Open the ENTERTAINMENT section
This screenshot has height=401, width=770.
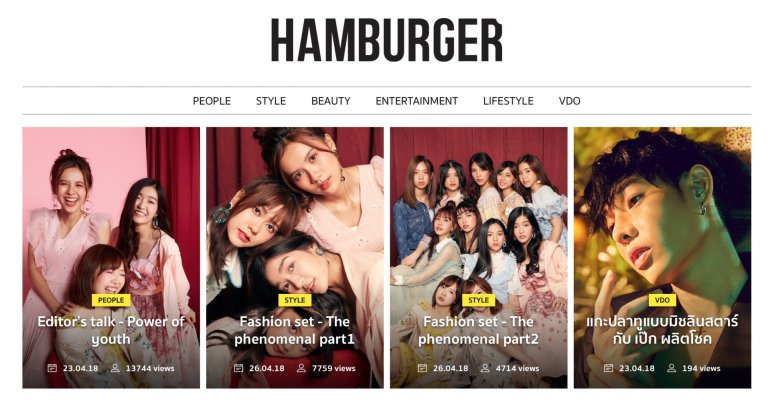(x=416, y=101)
